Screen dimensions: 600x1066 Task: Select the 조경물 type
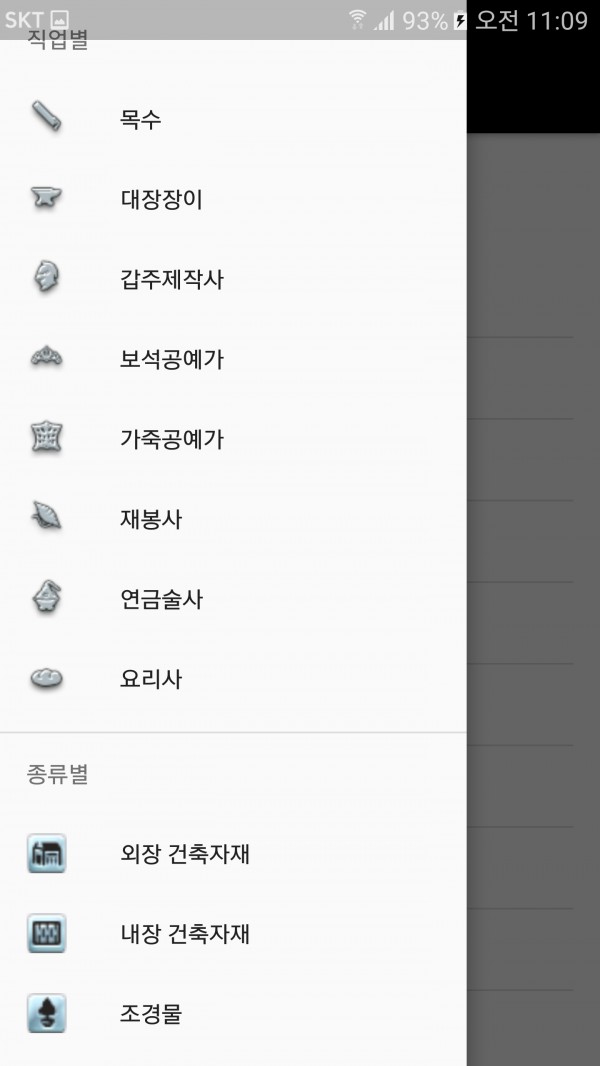pyautogui.click(x=233, y=1014)
